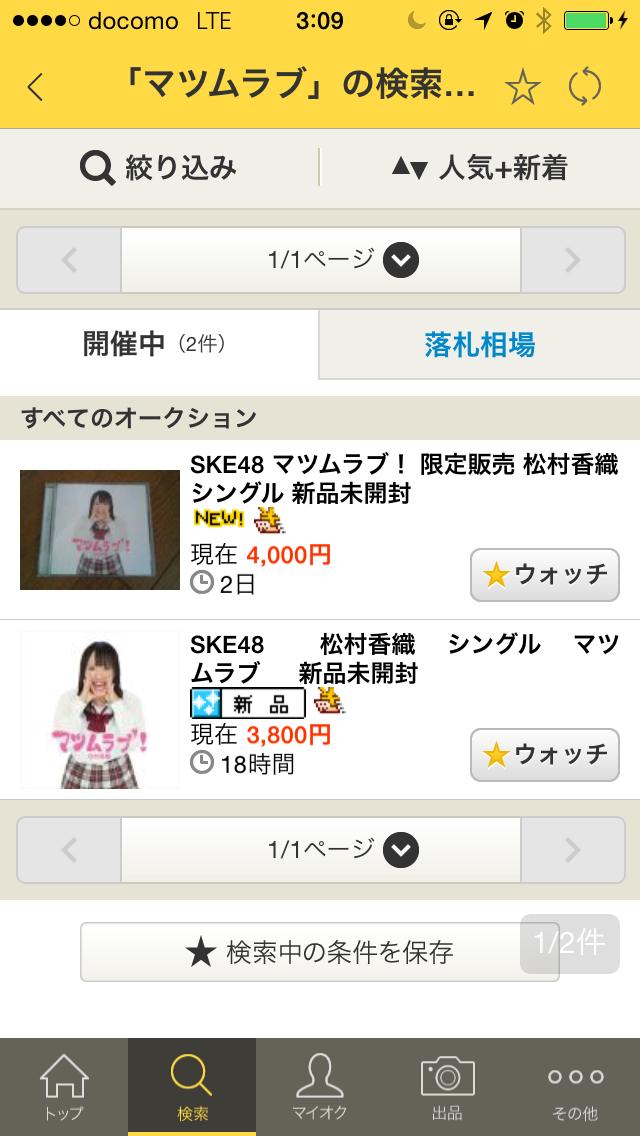
Task: Select the 開催中 tab
Action: pos(159,344)
